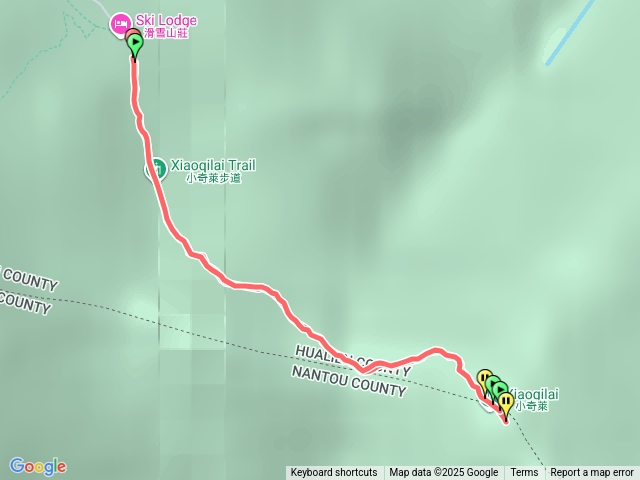Open the Ski Lodge place marker
The image size is (640, 480).
120,22
